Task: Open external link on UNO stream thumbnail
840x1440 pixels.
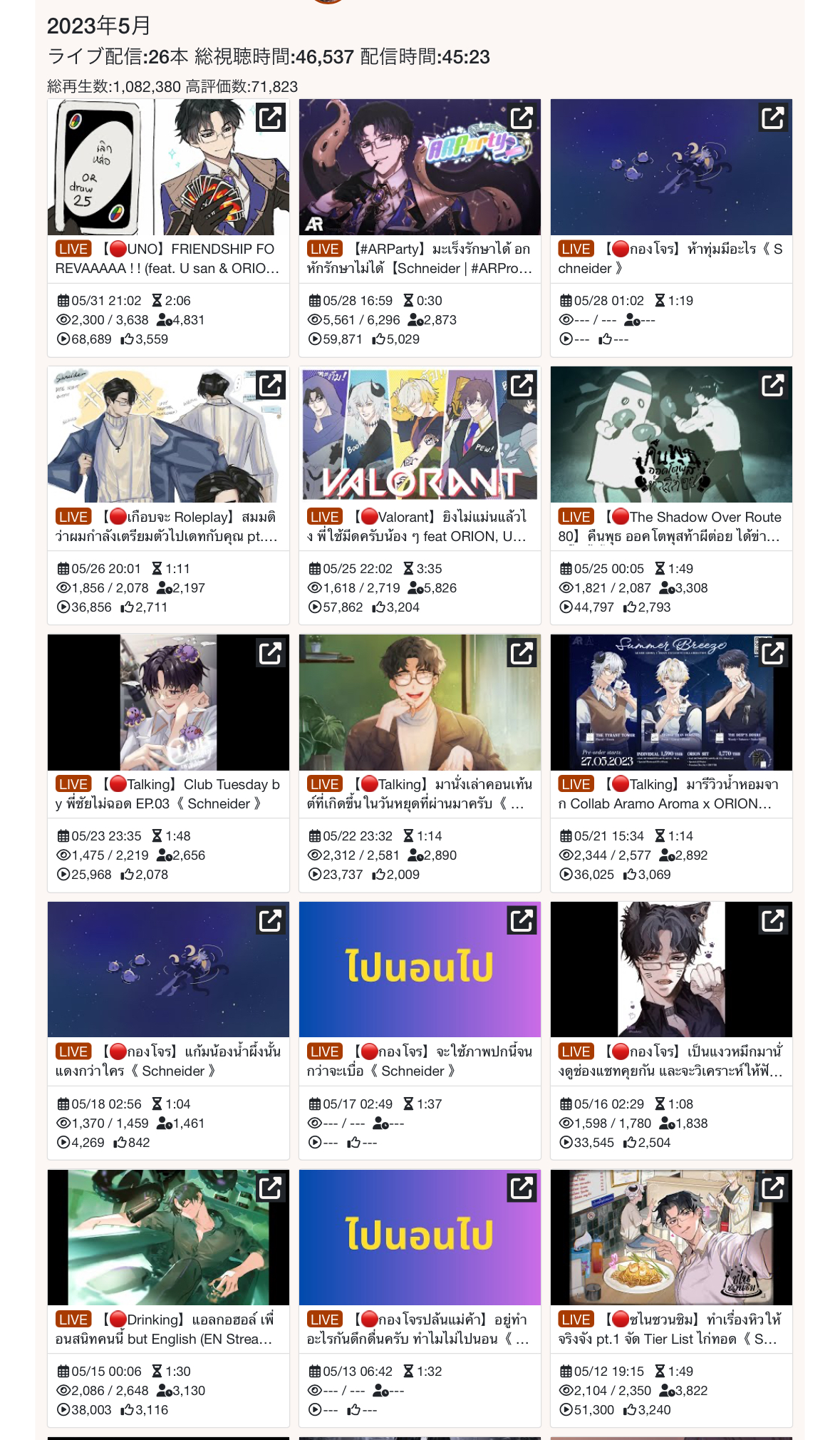Action: 271,118
